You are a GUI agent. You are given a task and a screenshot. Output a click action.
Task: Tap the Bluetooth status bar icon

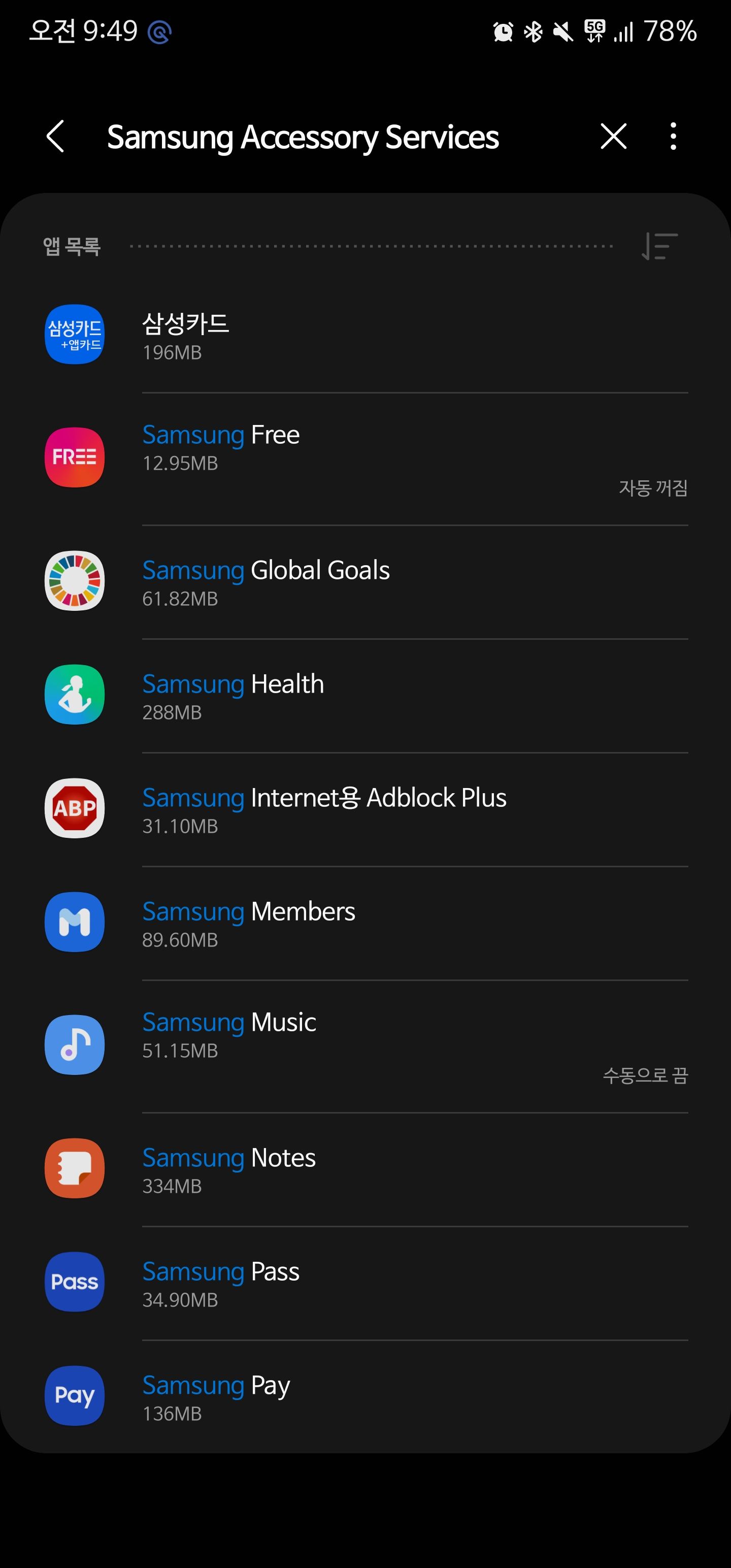pyautogui.click(x=533, y=32)
